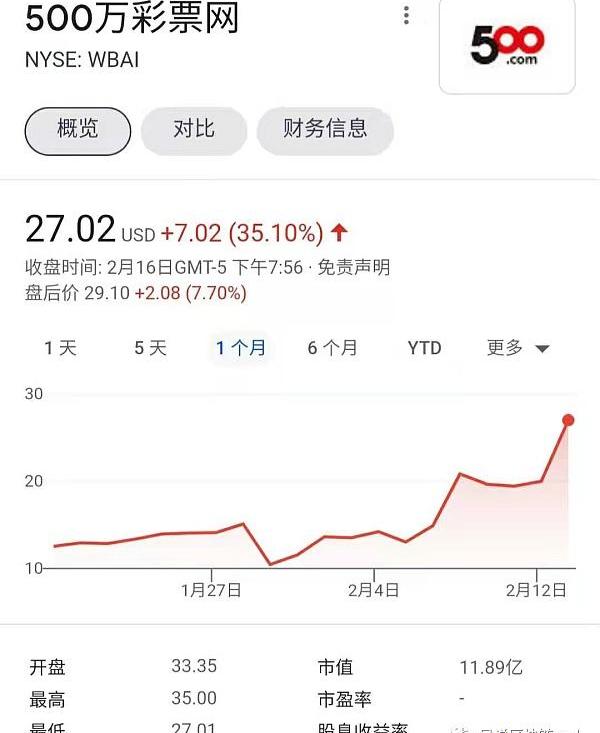The image size is (600, 733).
Task: Switch chart to 5天 range
Action: coord(150,348)
